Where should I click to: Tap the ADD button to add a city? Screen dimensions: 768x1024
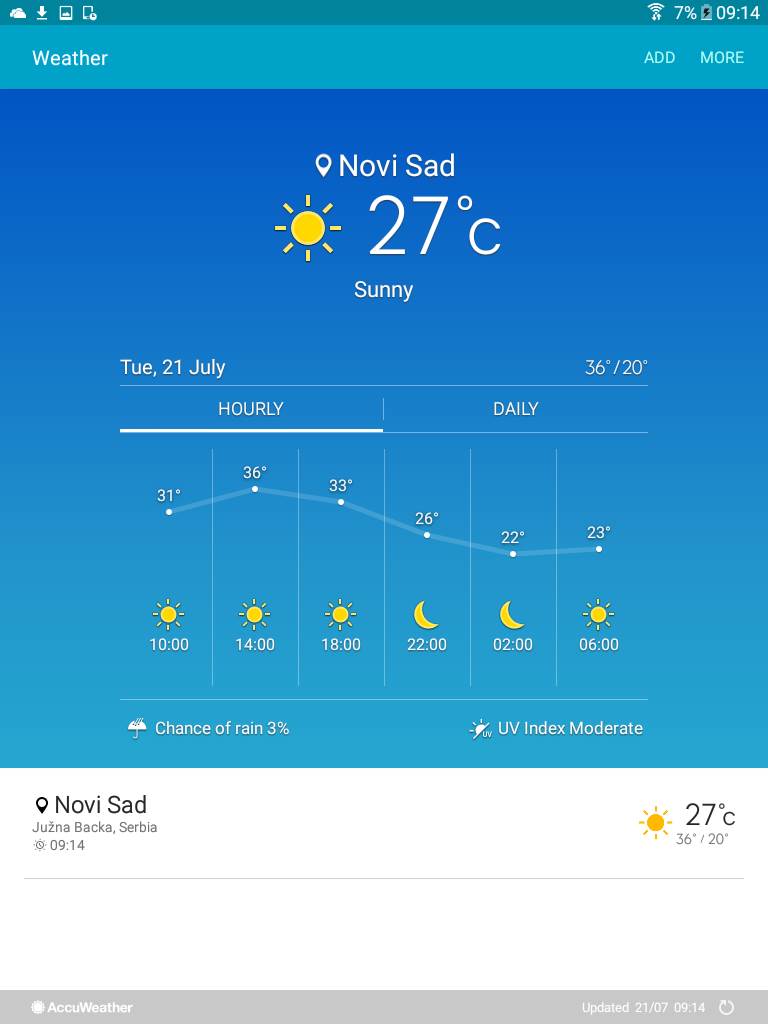[659, 58]
